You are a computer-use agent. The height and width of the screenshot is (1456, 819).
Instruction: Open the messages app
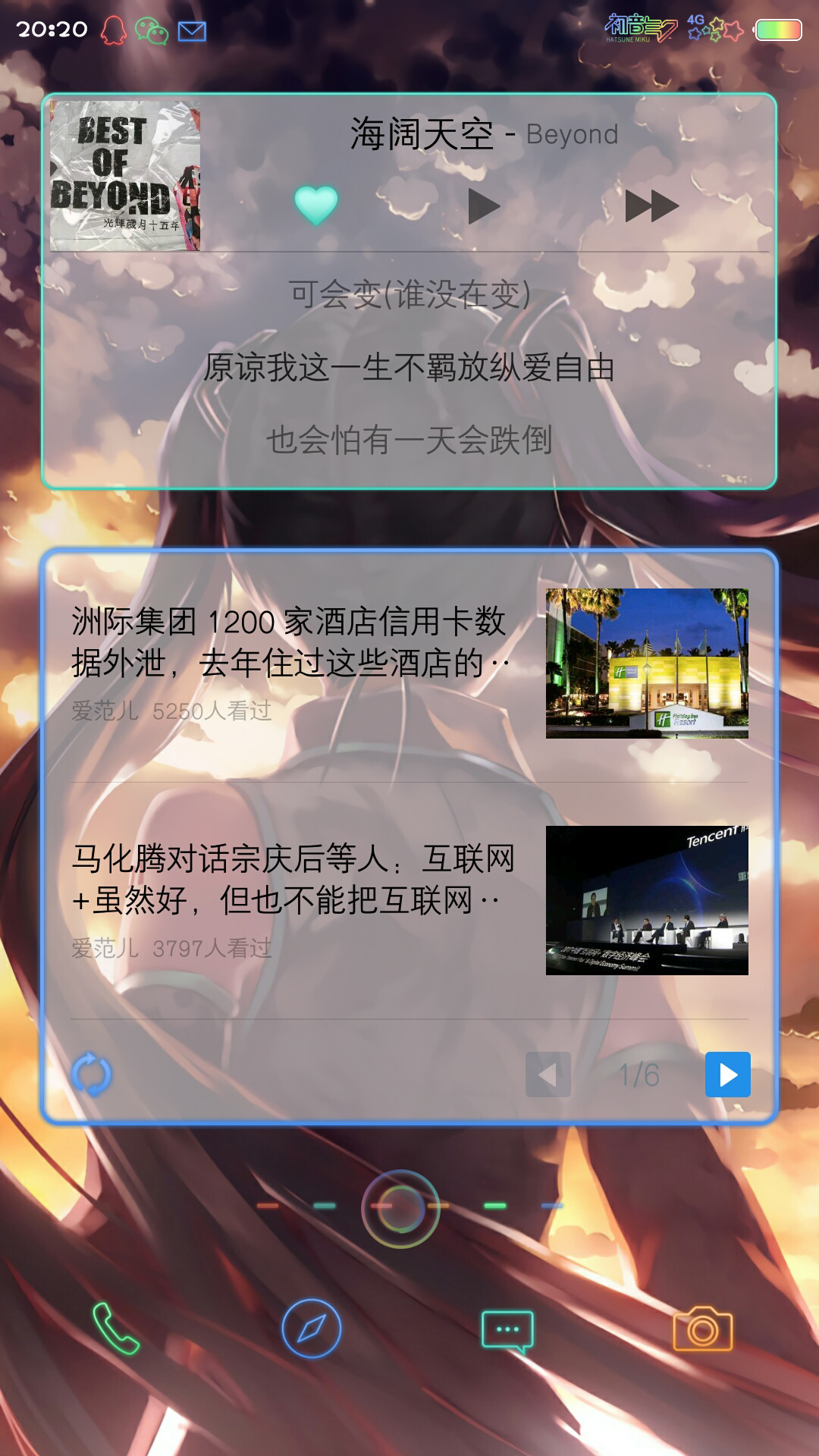click(507, 1332)
